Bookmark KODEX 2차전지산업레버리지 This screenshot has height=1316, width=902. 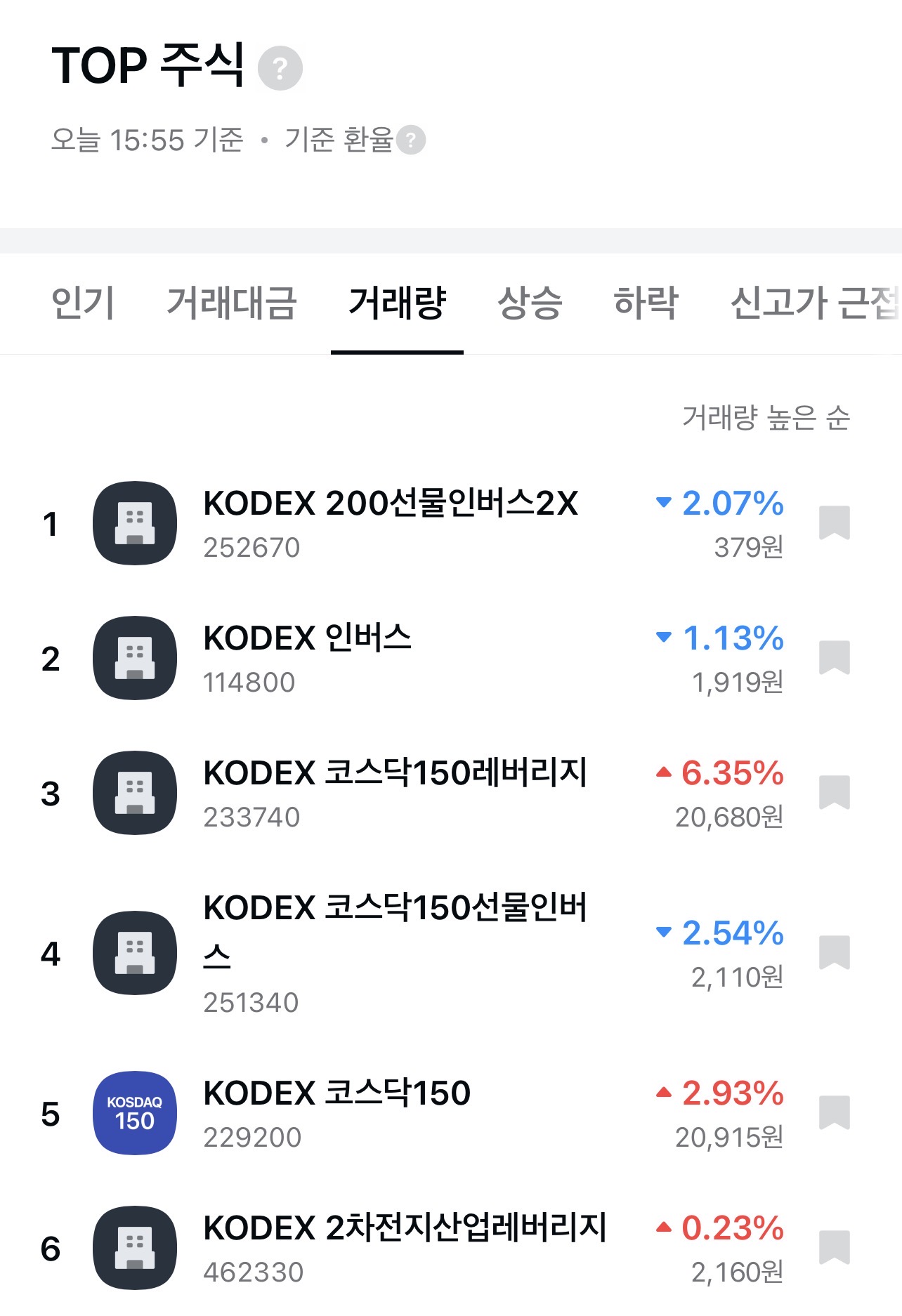[834, 1248]
